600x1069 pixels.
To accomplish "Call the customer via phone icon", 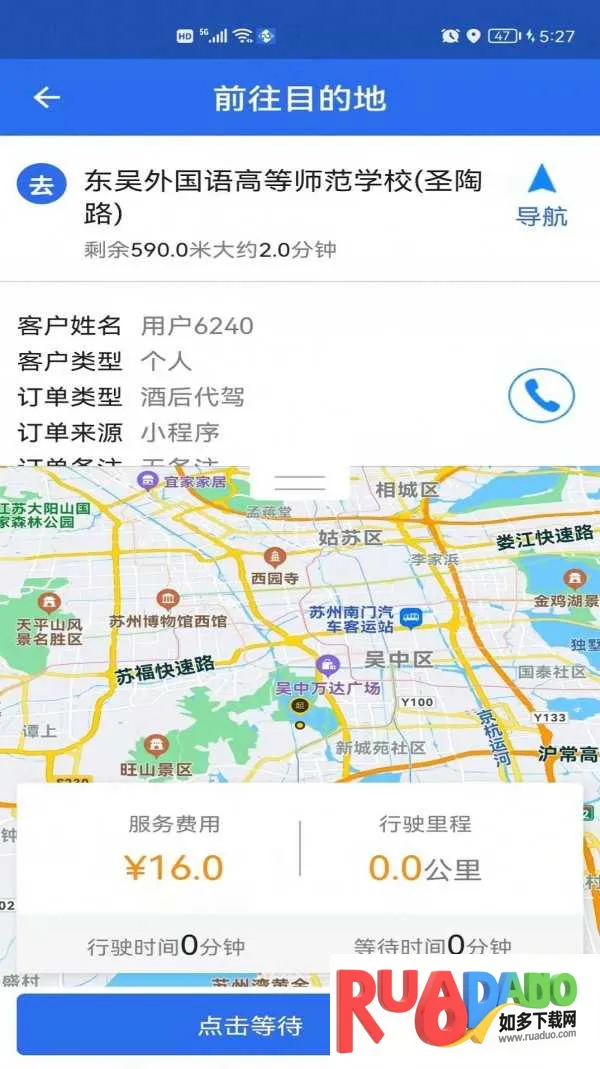I will (x=541, y=396).
